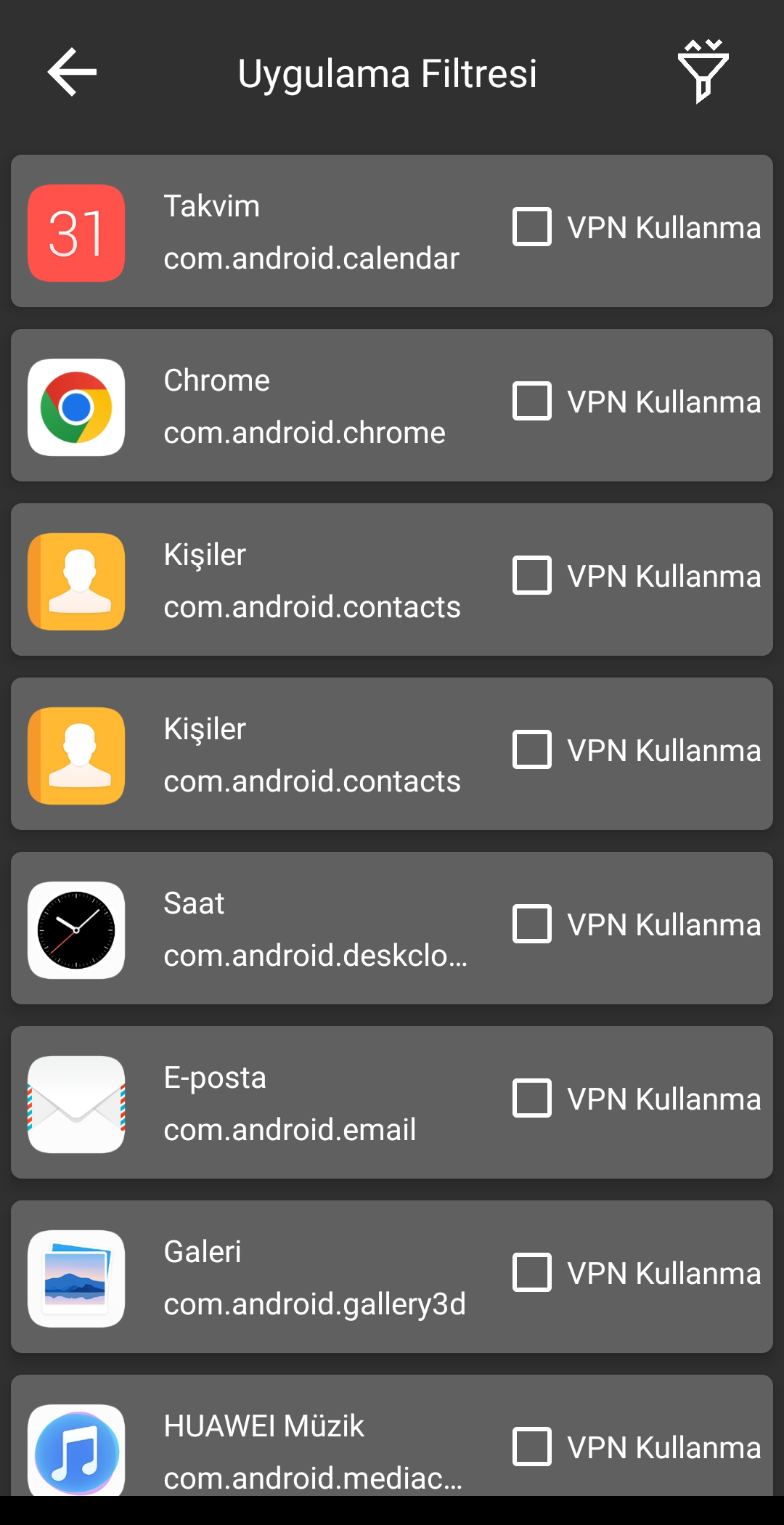Open the filter icon in the header

[x=703, y=71]
